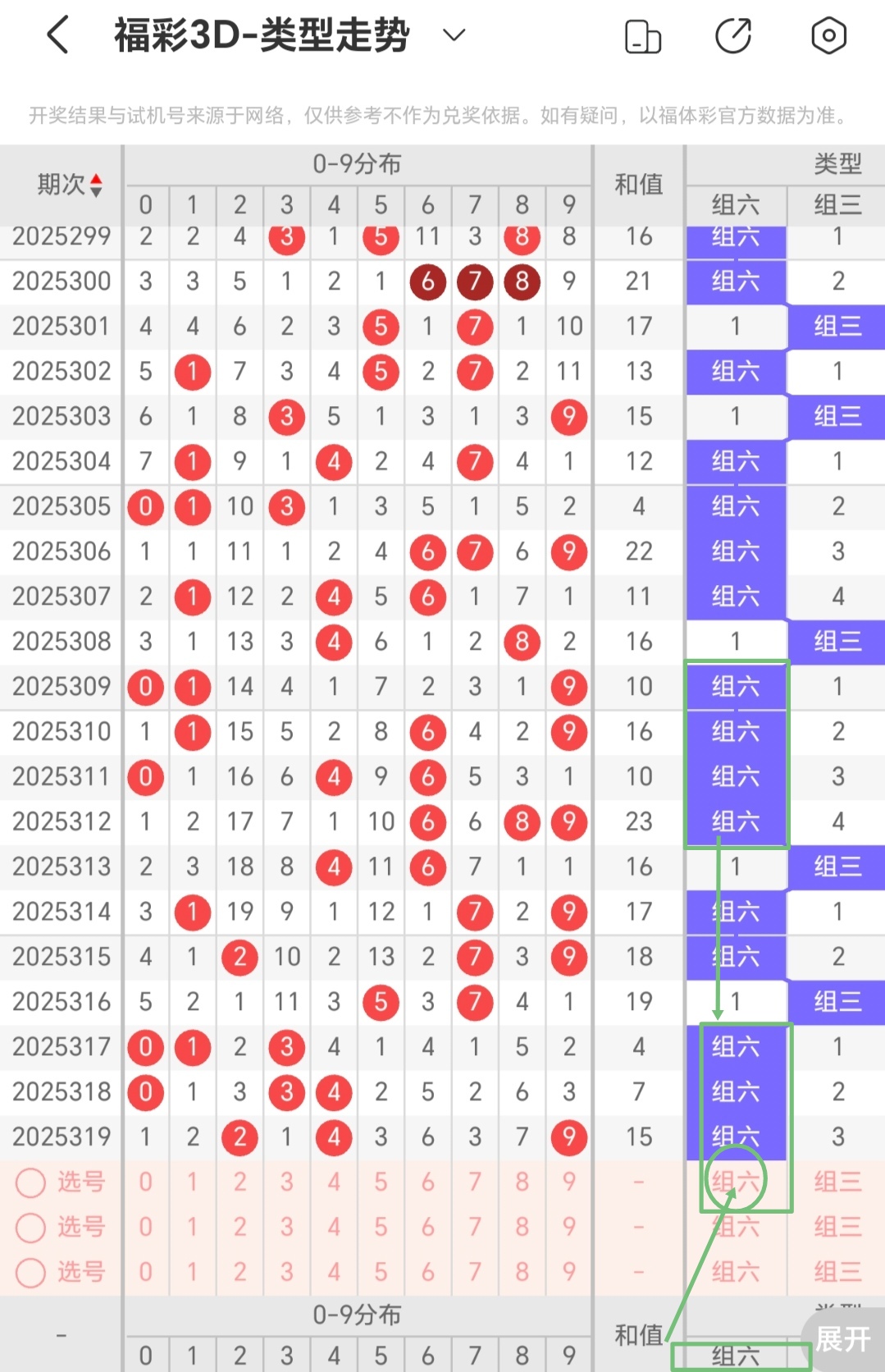Select the first 选号 row circle

[31, 1182]
